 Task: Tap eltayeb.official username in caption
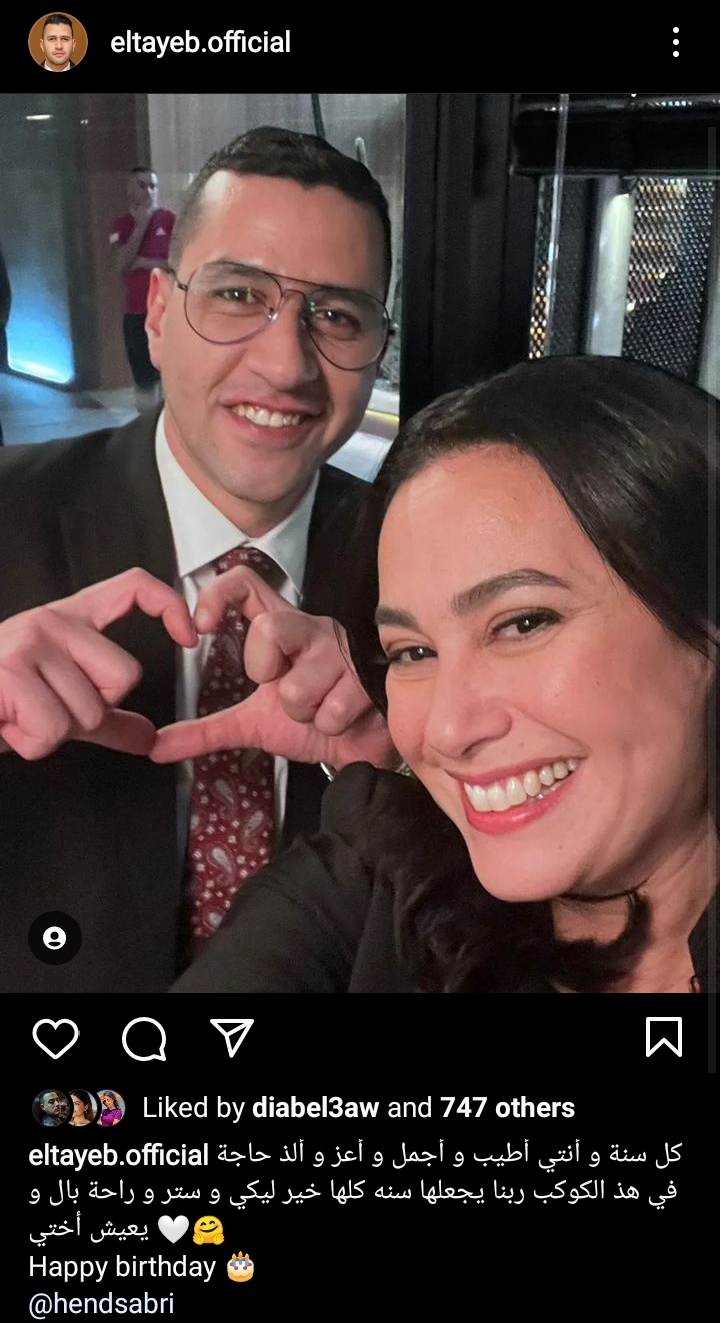pos(118,1156)
